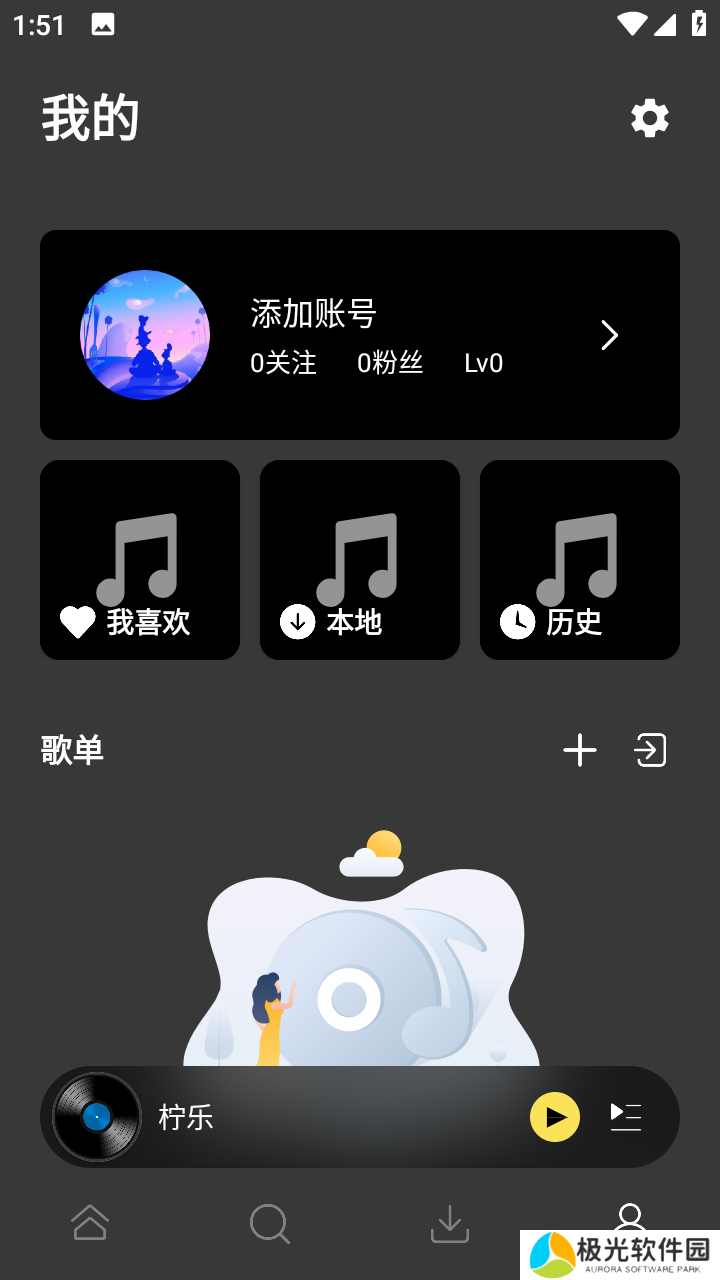Image resolution: width=720 pixels, height=1280 pixels.
Task: Open the vinyl record cover in the player bar
Action: click(x=97, y=1117)
